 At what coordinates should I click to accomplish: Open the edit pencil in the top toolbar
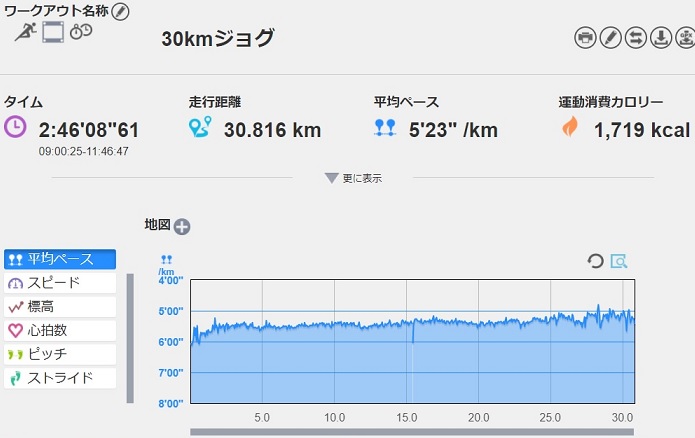(x=610, y=38)
